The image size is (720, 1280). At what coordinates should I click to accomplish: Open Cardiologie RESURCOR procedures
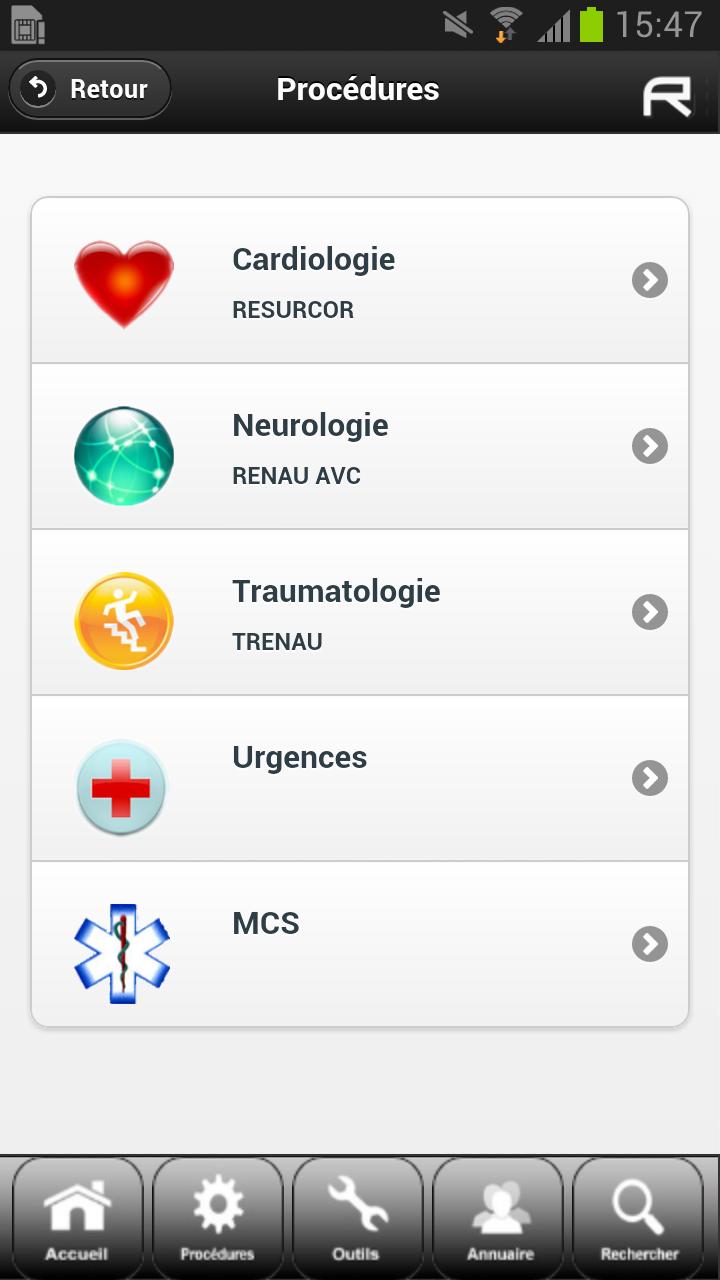point(360,281)
